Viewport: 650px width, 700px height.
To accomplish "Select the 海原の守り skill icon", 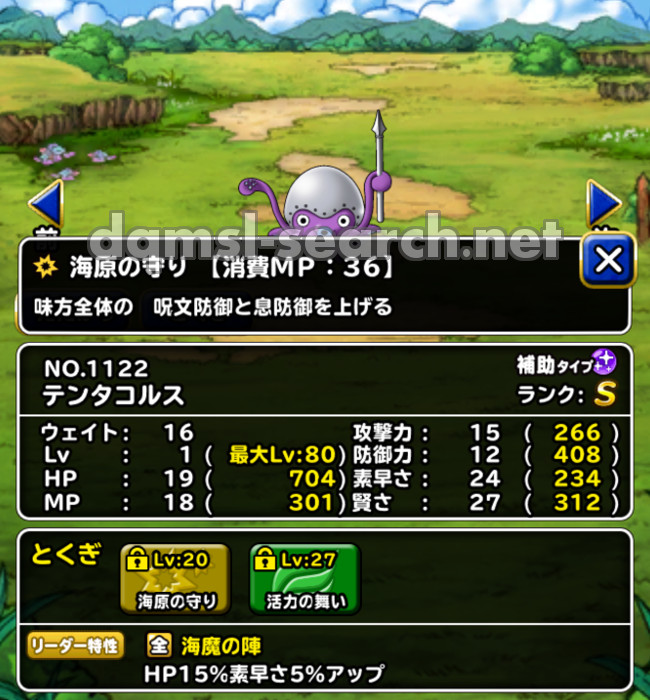I will tap(174, 579).
